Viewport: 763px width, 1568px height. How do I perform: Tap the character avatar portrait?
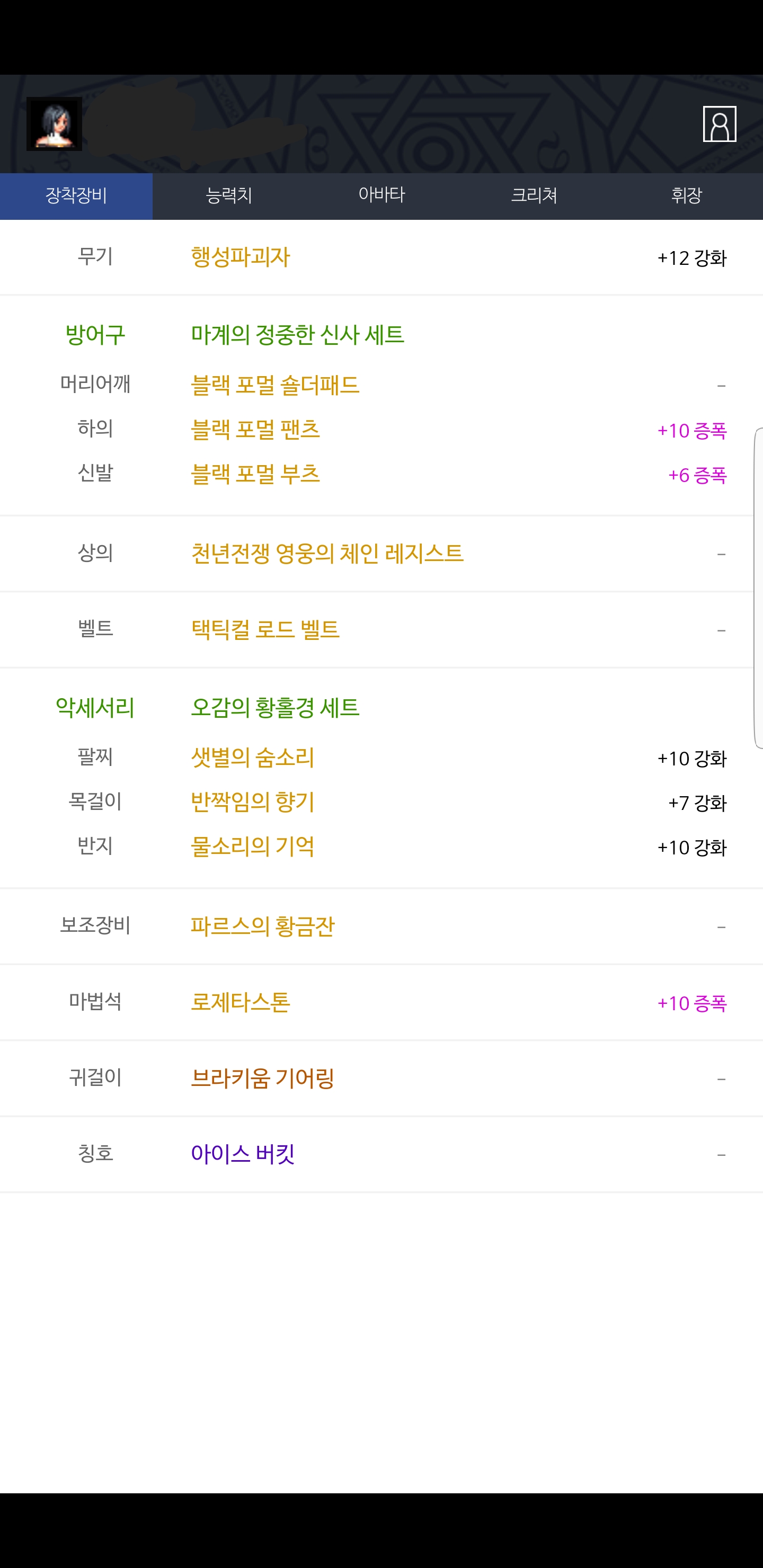[54, 123]
